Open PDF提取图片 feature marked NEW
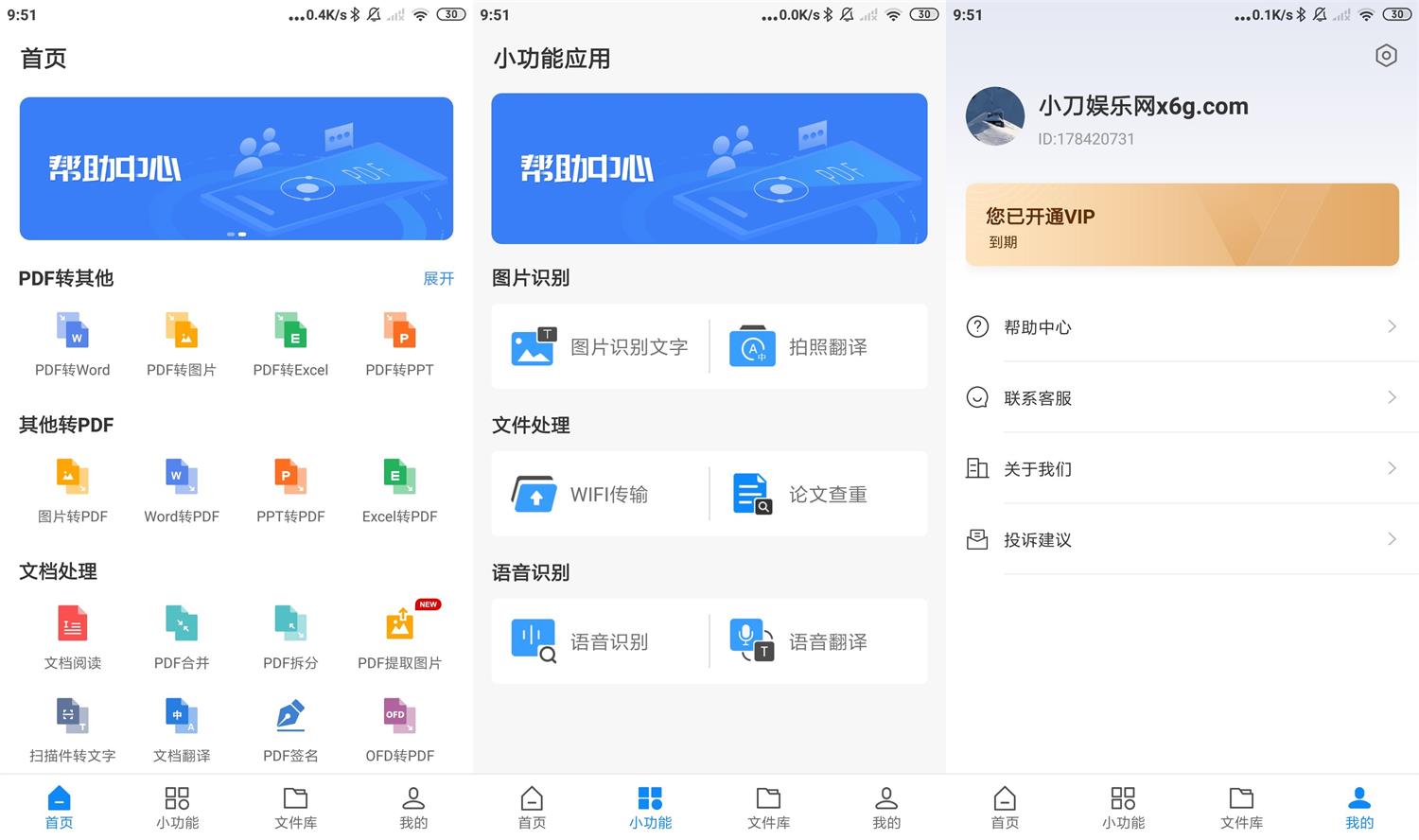1419x840 pixels. (x=399, y=639)
